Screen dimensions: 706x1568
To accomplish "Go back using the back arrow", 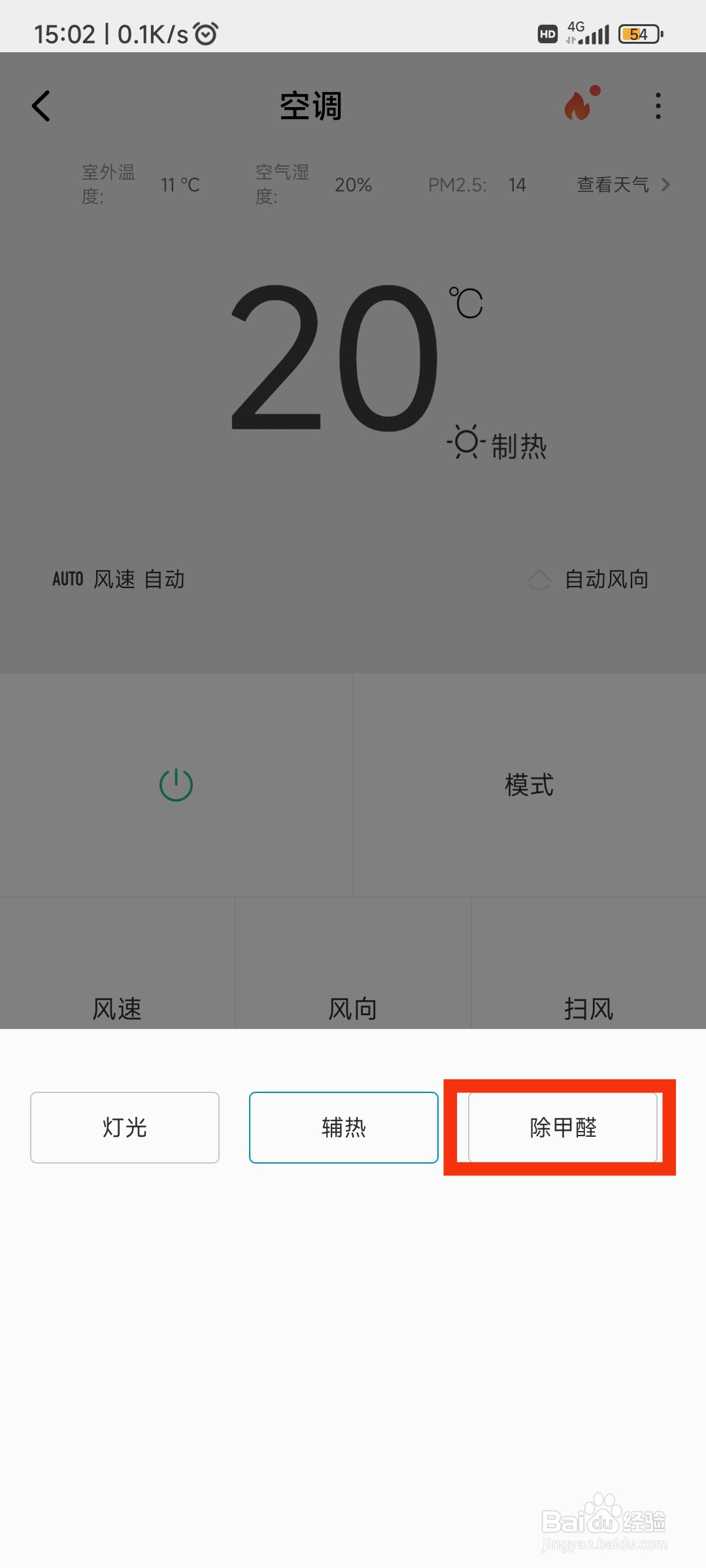I will click(41, 106).
